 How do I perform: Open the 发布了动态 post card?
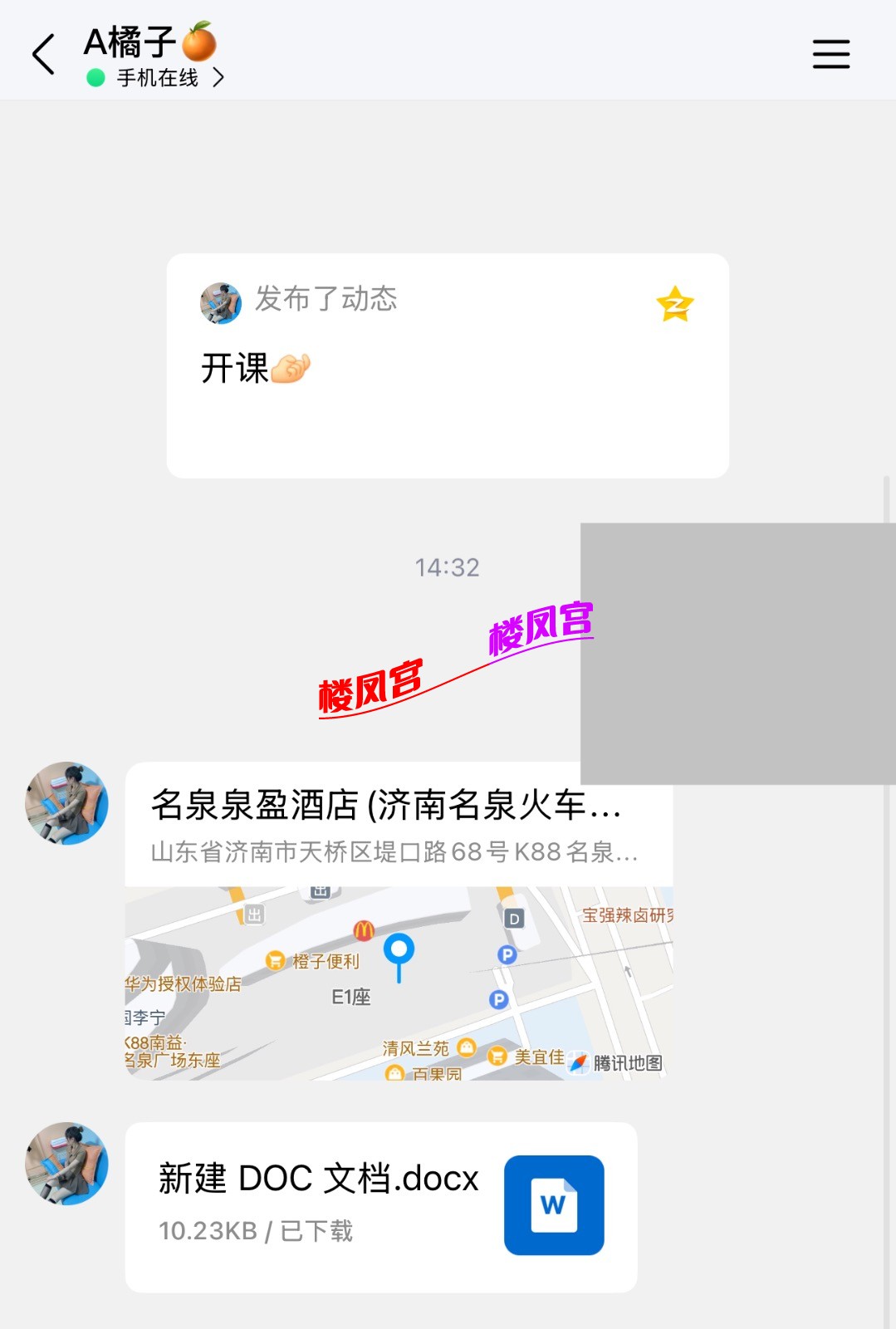447,365
